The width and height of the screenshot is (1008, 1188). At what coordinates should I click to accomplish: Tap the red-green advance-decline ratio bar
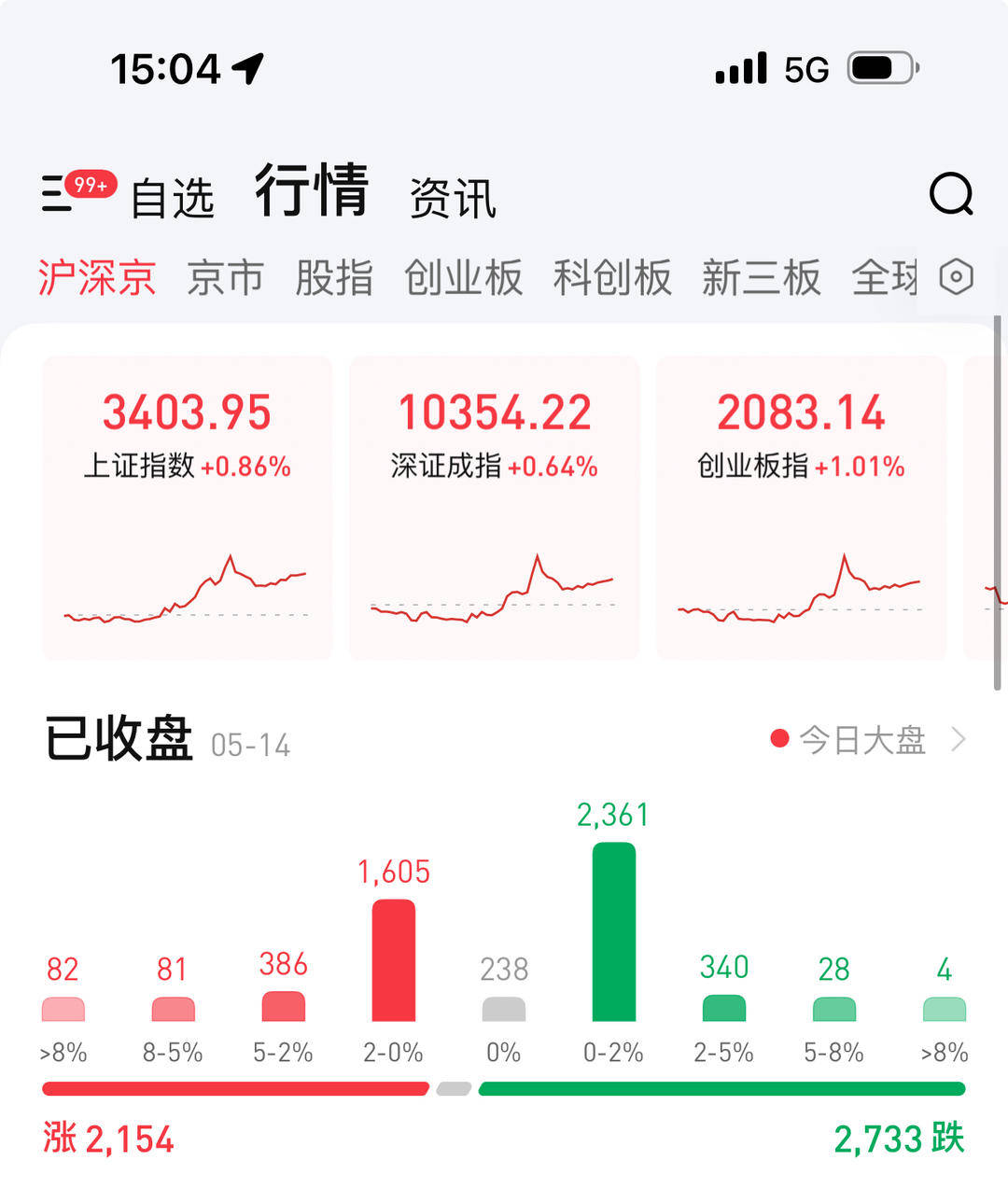point(504,1088)
